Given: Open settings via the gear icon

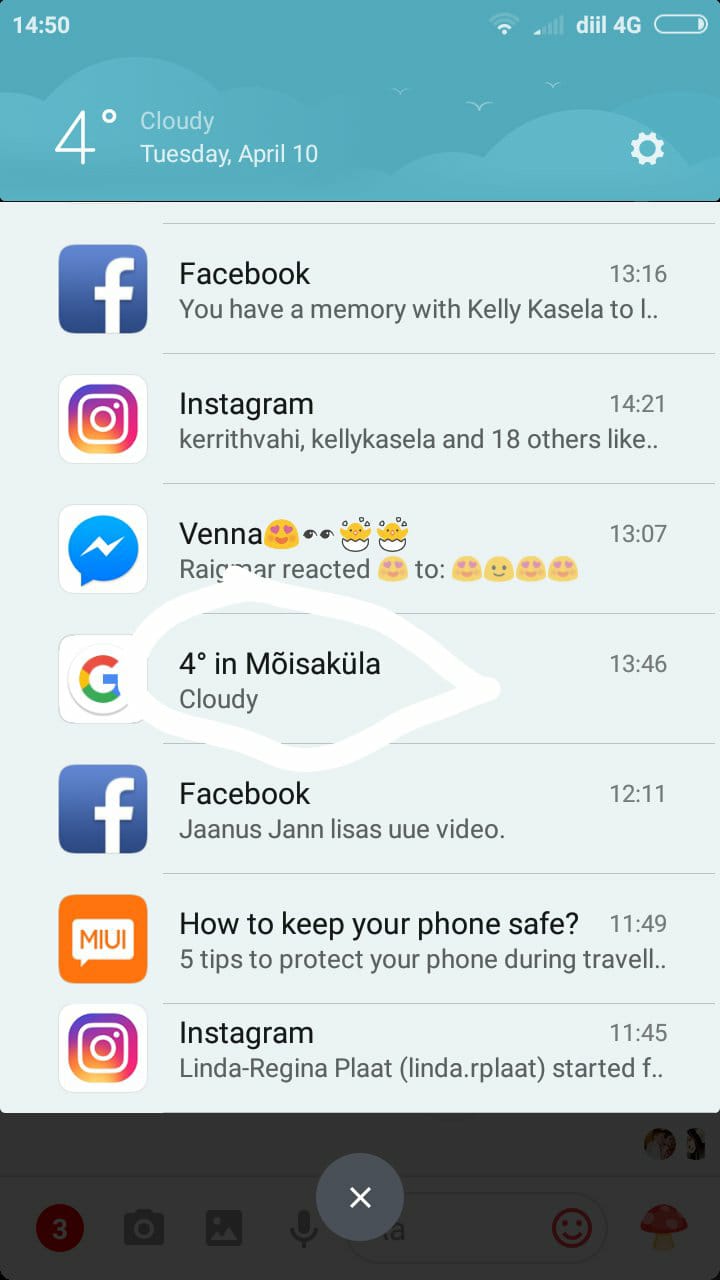Looking at the screenshot, I should pos(647,149).
